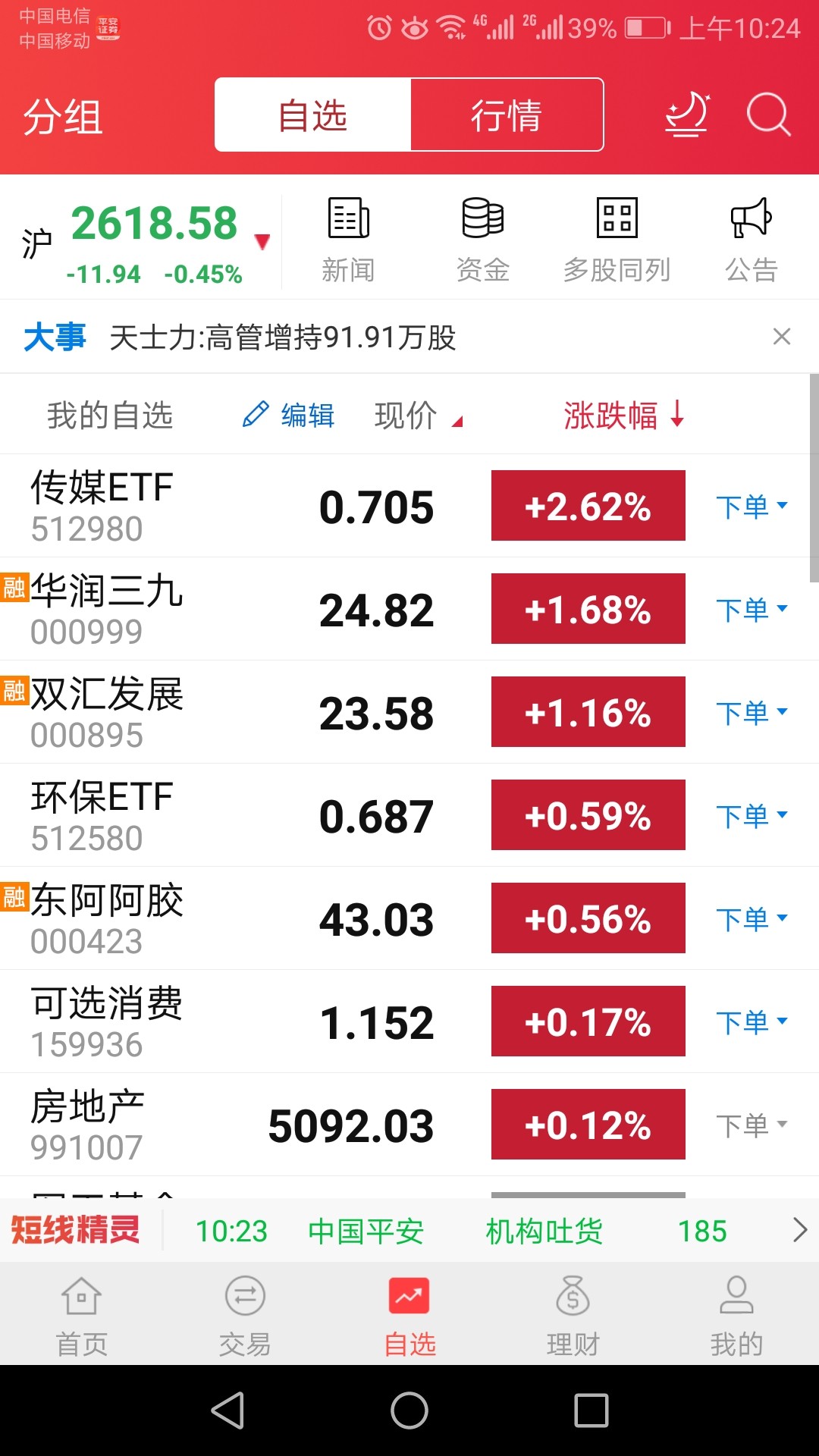Image resolution: width=819 pixels, height=1456 pixels.
Task: Open 短线精灵 ticker arrow
Action: point(799,1229)
